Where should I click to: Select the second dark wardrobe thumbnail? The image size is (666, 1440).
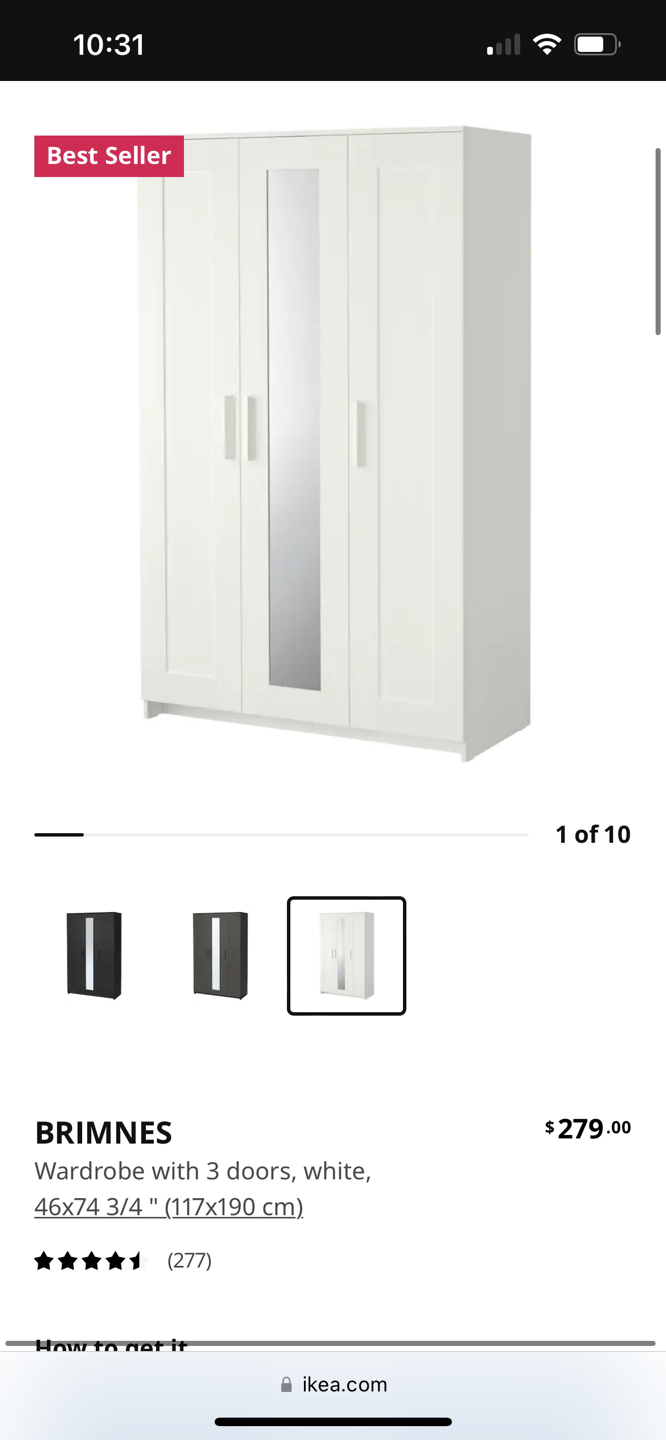pos(220,955)
